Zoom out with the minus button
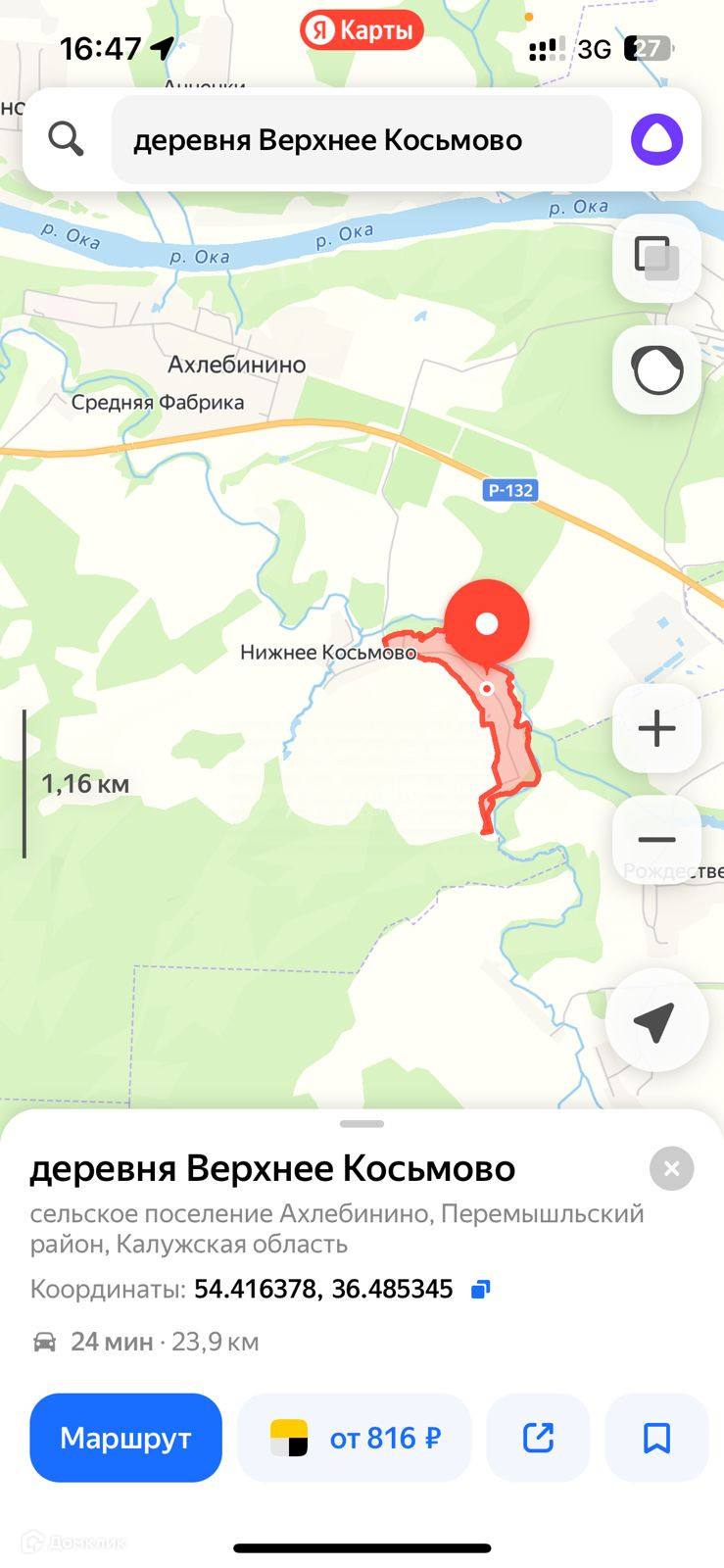 tap(656, 840)
